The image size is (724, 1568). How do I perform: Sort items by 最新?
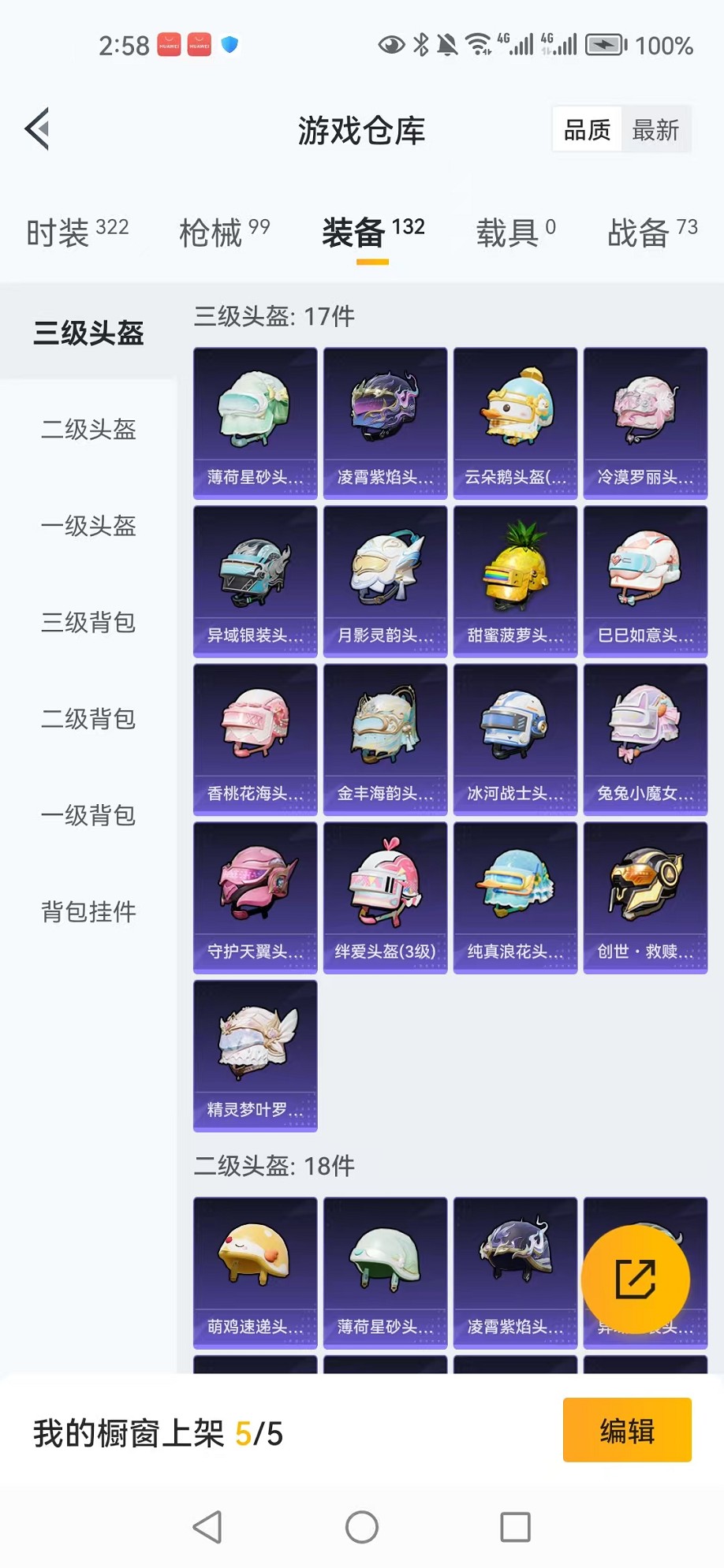tap(655, 130)
